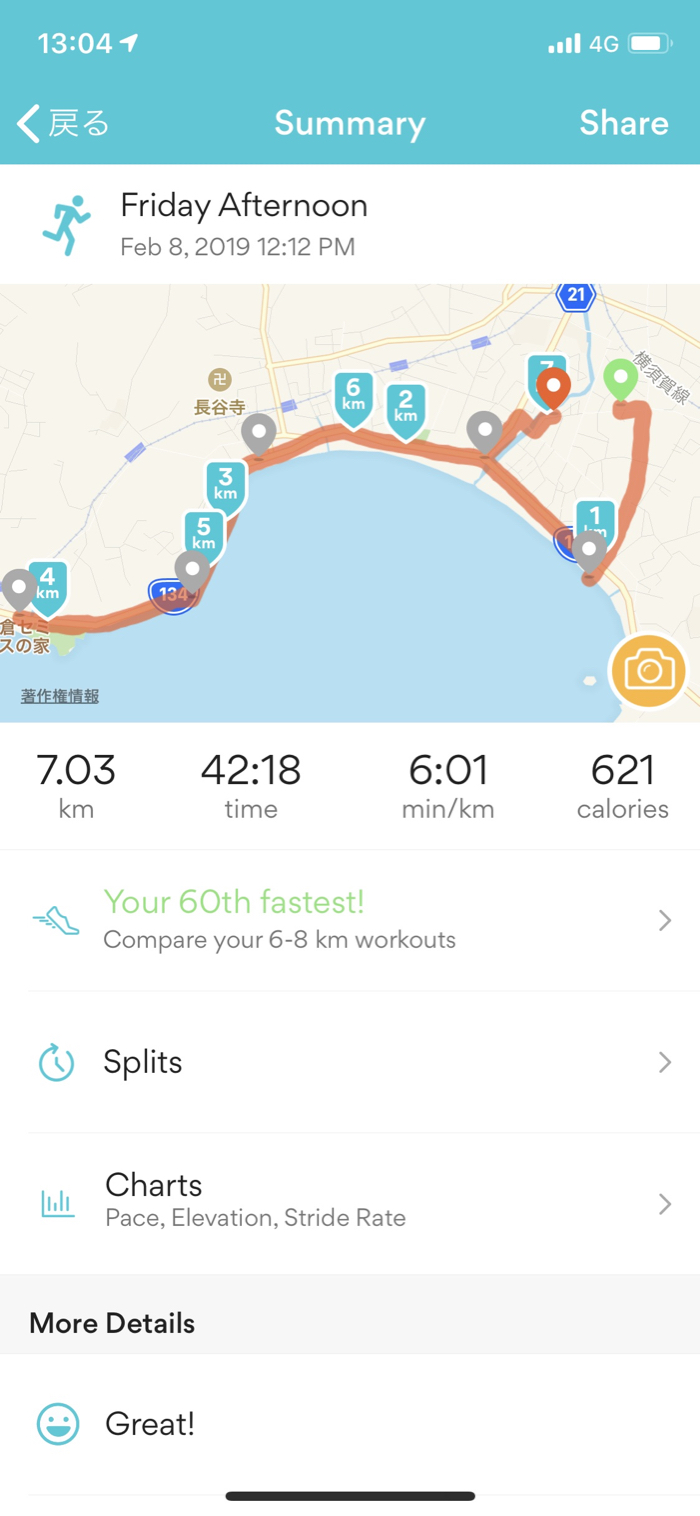Edit the Friday Afternoon workout title
Image resolution: width=700 pixels, height=1516 pixels.
point(244,206)
